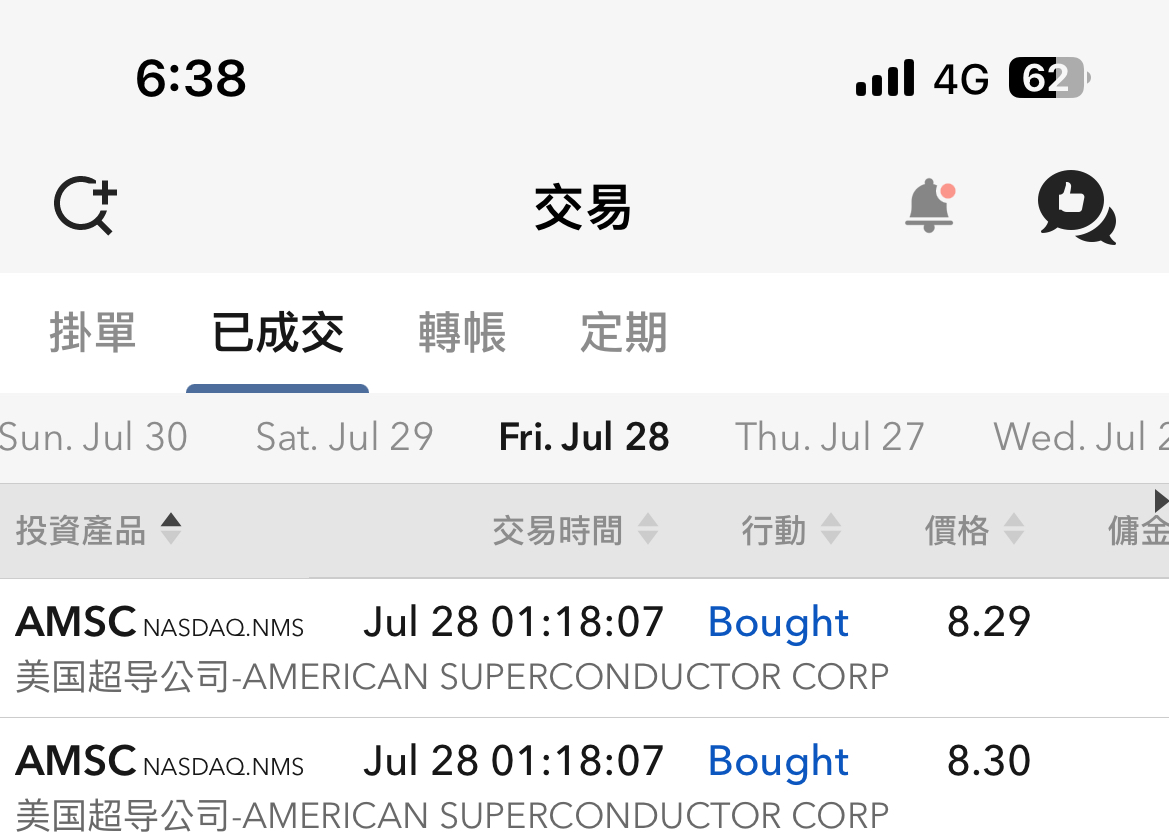Select Fri. Jul 28 in the date strip
Image resolution: width=1169 pixels, height=840 pixels.
pyautogui.click(x=584, y=437)
